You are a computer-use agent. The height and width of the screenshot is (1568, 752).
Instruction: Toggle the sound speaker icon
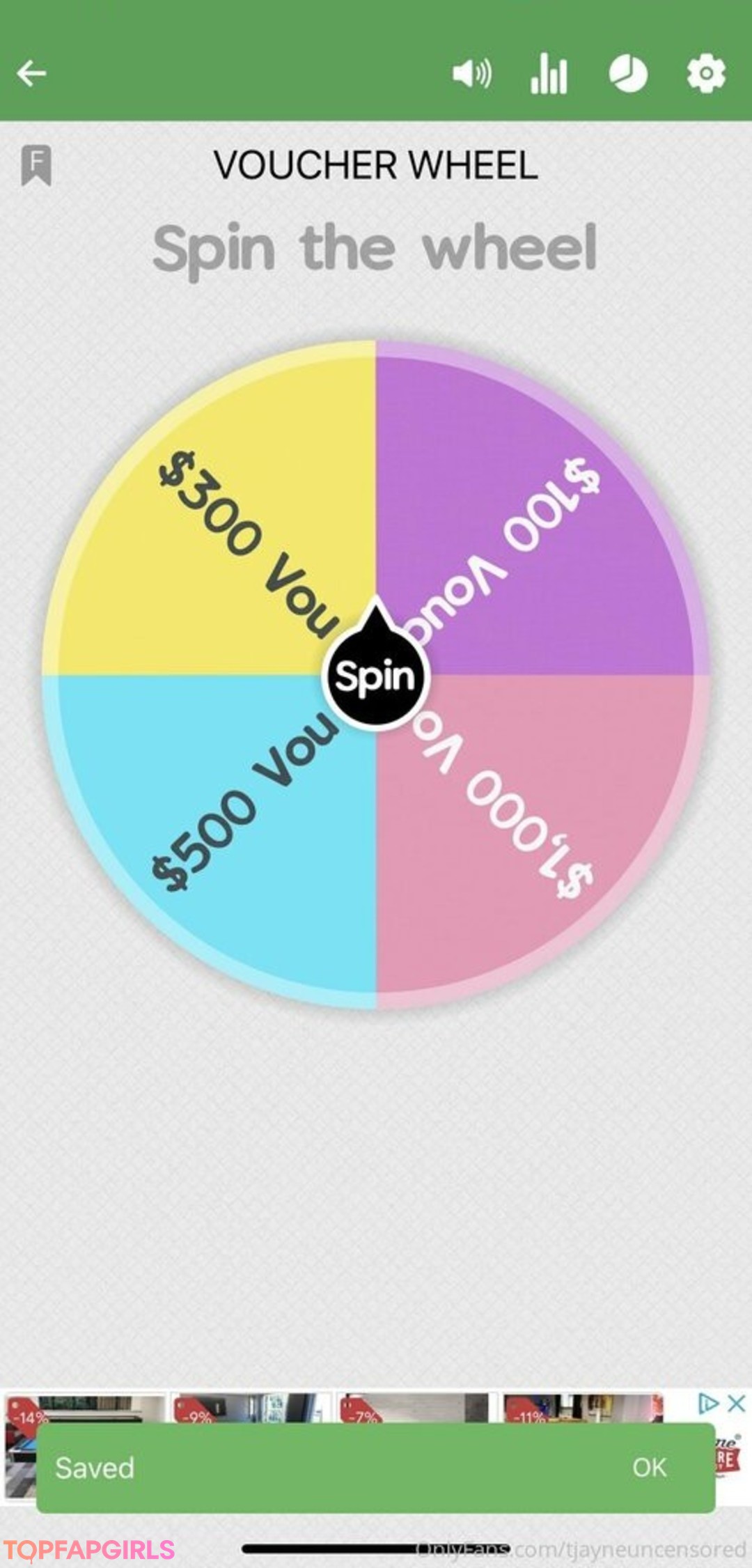point(472,73)
